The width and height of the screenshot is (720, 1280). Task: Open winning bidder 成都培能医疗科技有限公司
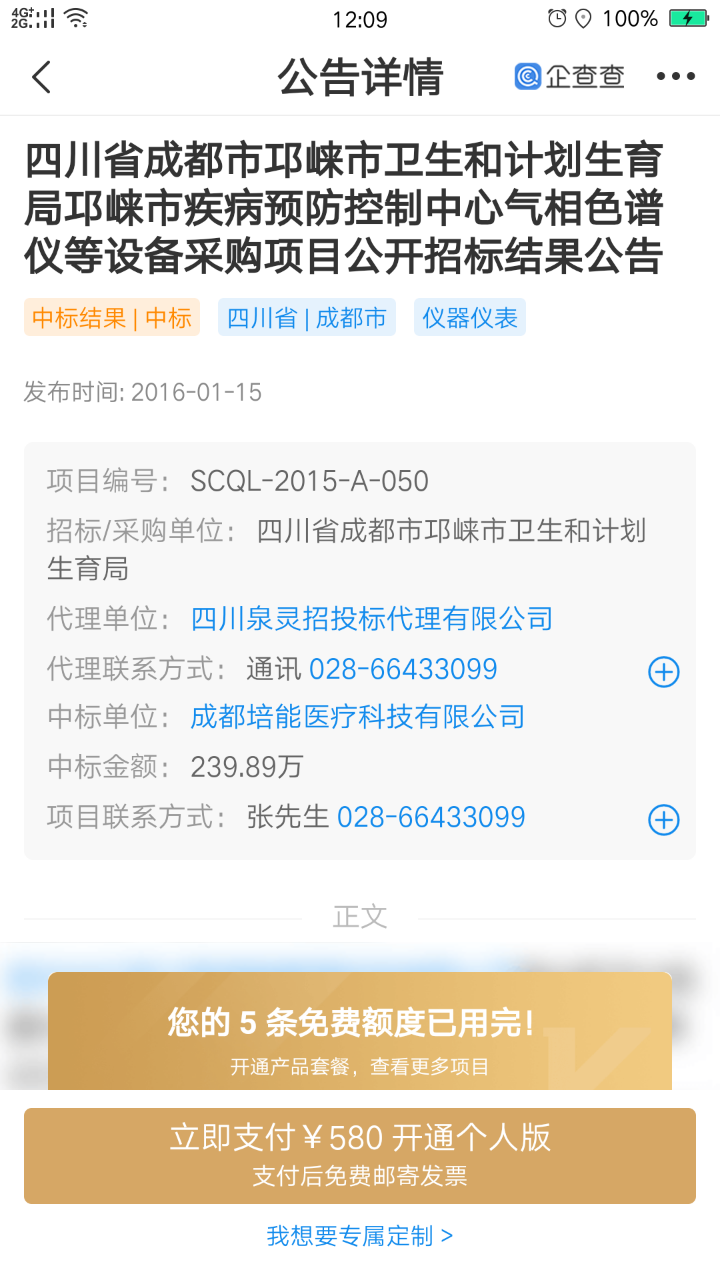coord(357,717)
